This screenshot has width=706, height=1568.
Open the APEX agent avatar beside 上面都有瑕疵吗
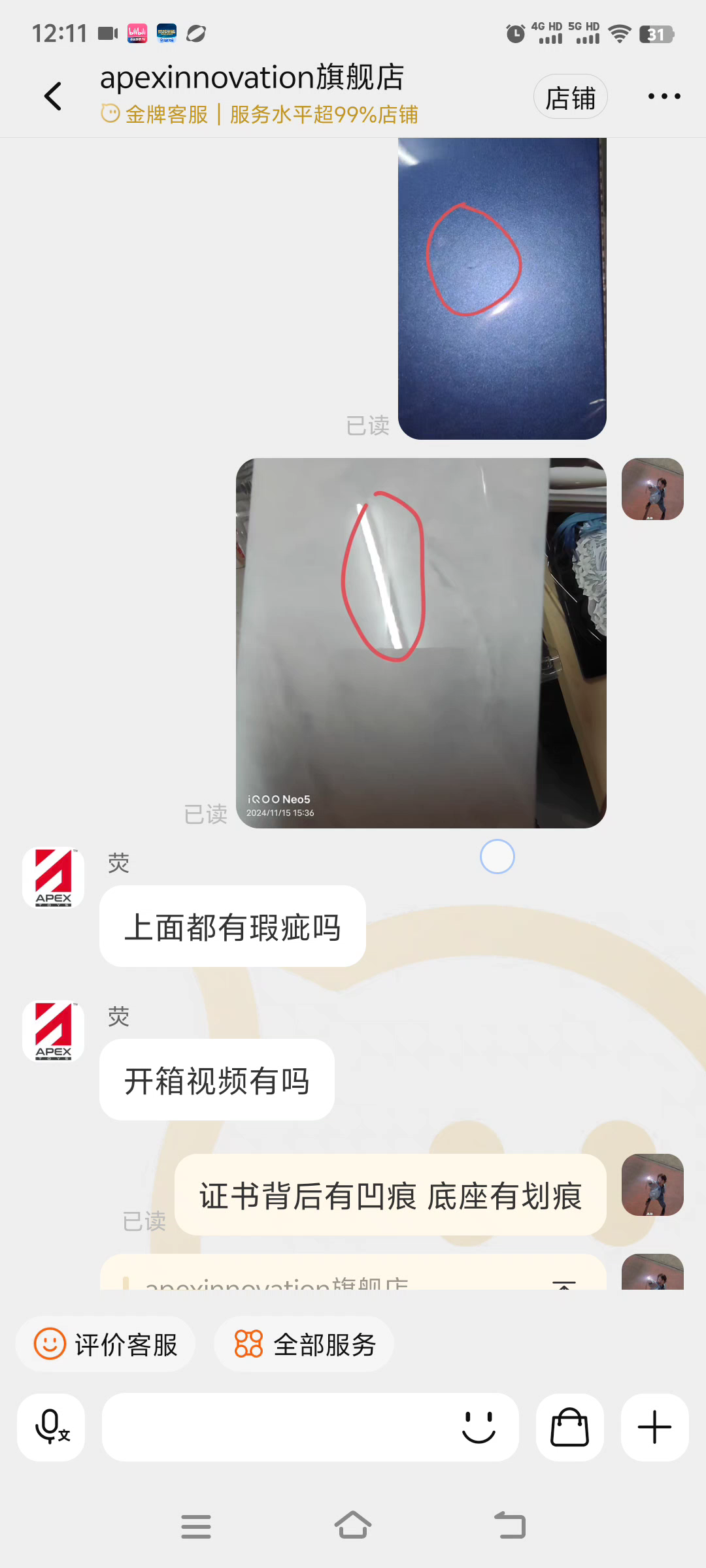[x=54, y=877]
